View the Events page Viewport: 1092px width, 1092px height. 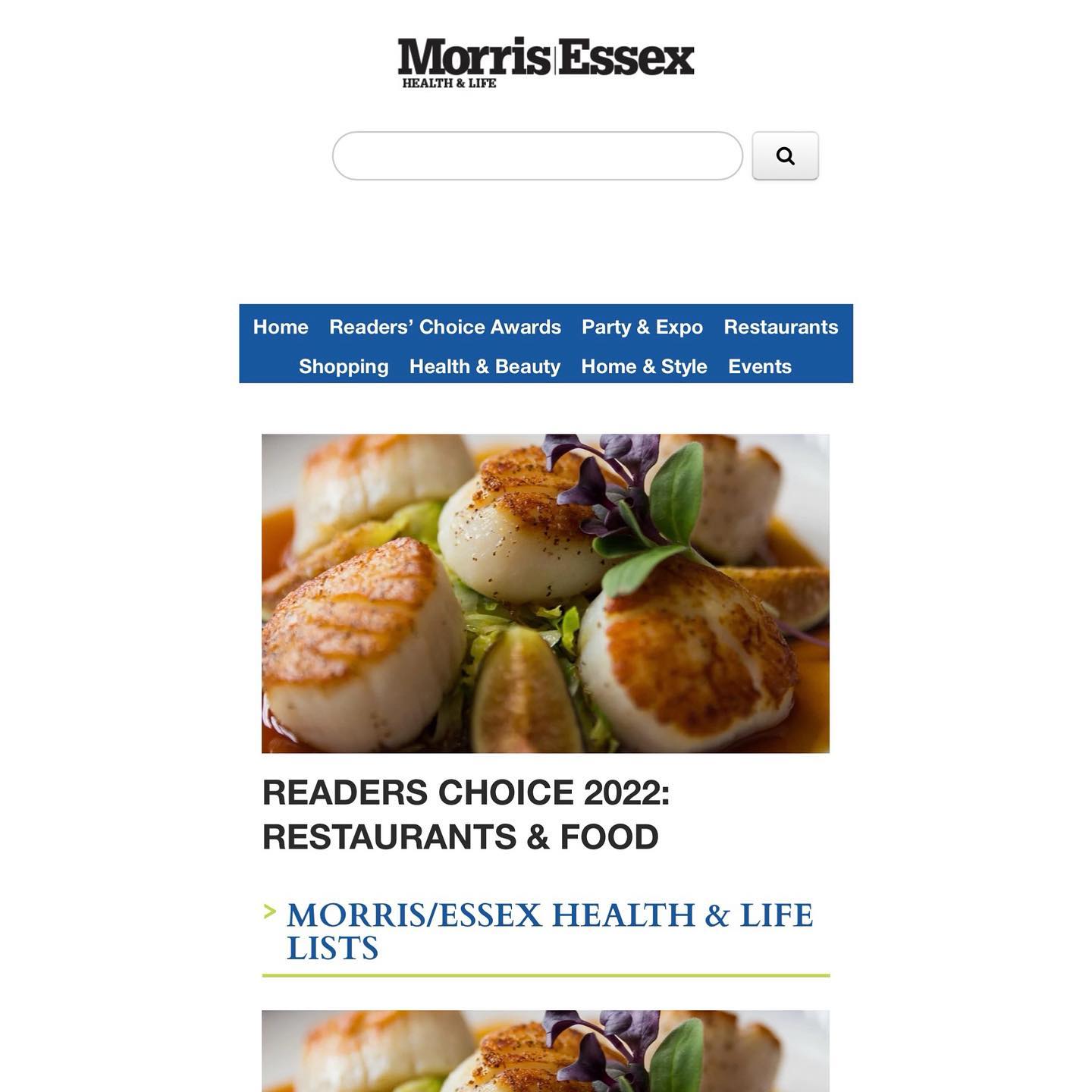(x=759, y=366)
